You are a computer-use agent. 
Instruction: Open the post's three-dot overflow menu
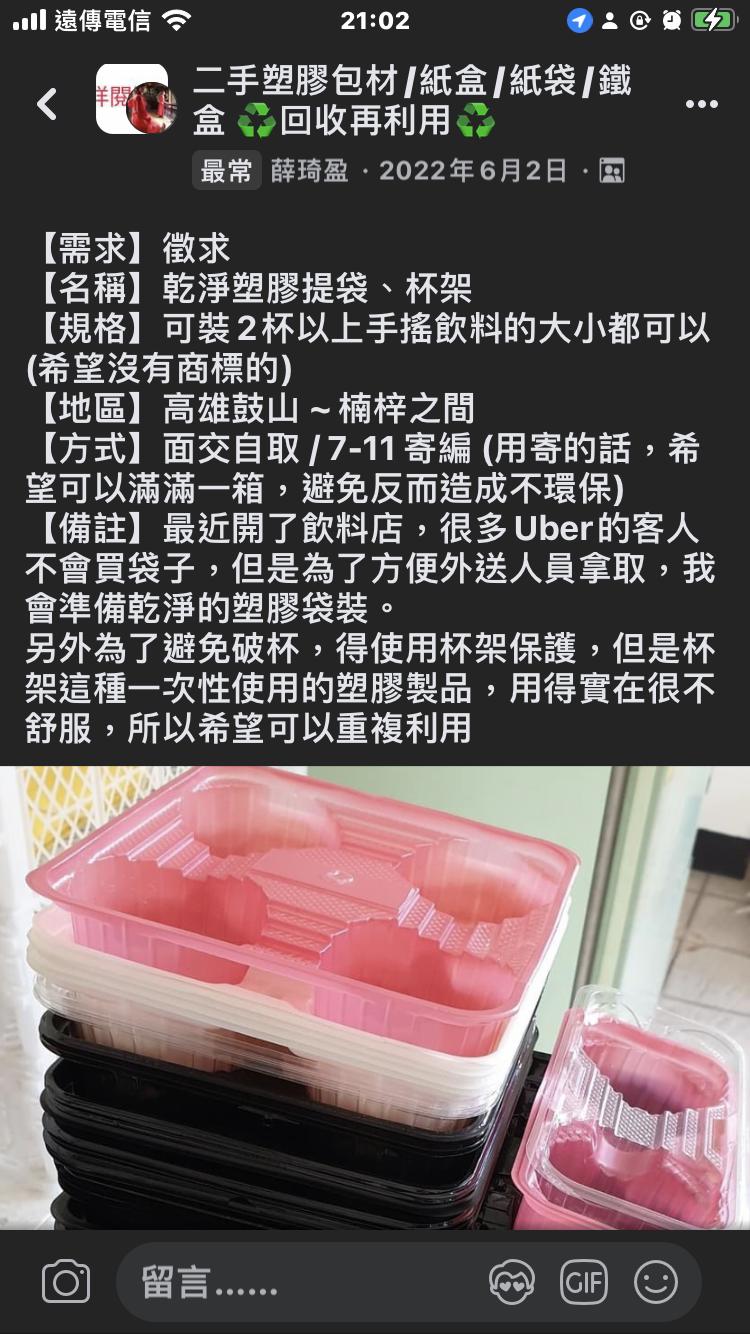click(701, 104)
